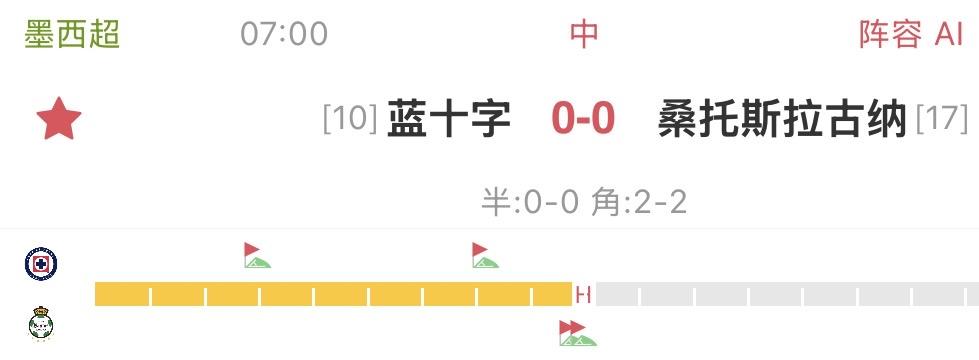Open the 蓝十字 vs 桑托斯拉古纳 match details
Viewport: 979px width, 360px height.
click(583, 118)
